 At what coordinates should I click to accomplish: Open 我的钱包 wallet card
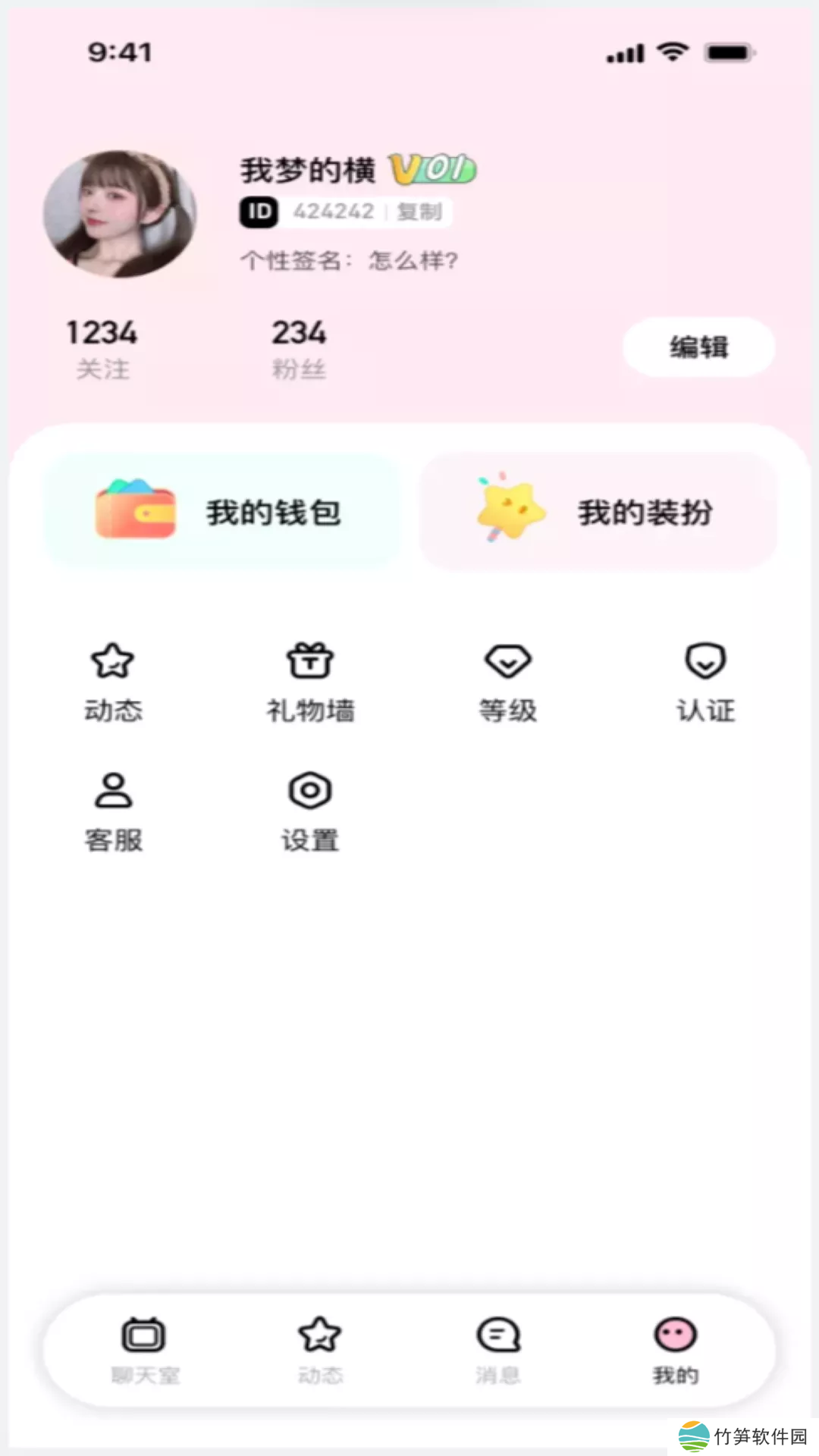(x=222, y=512)
